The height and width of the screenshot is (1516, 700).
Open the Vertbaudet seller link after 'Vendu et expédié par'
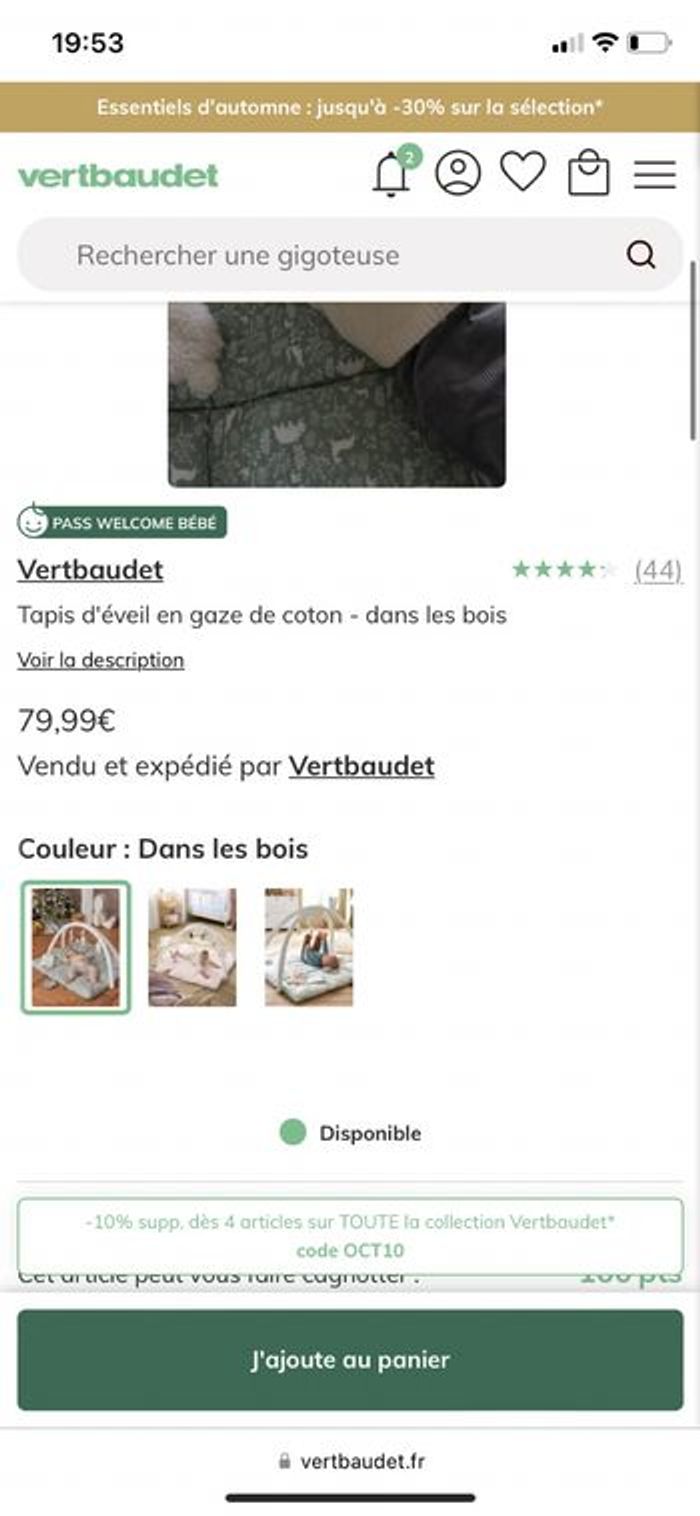(x=361, y=766)
